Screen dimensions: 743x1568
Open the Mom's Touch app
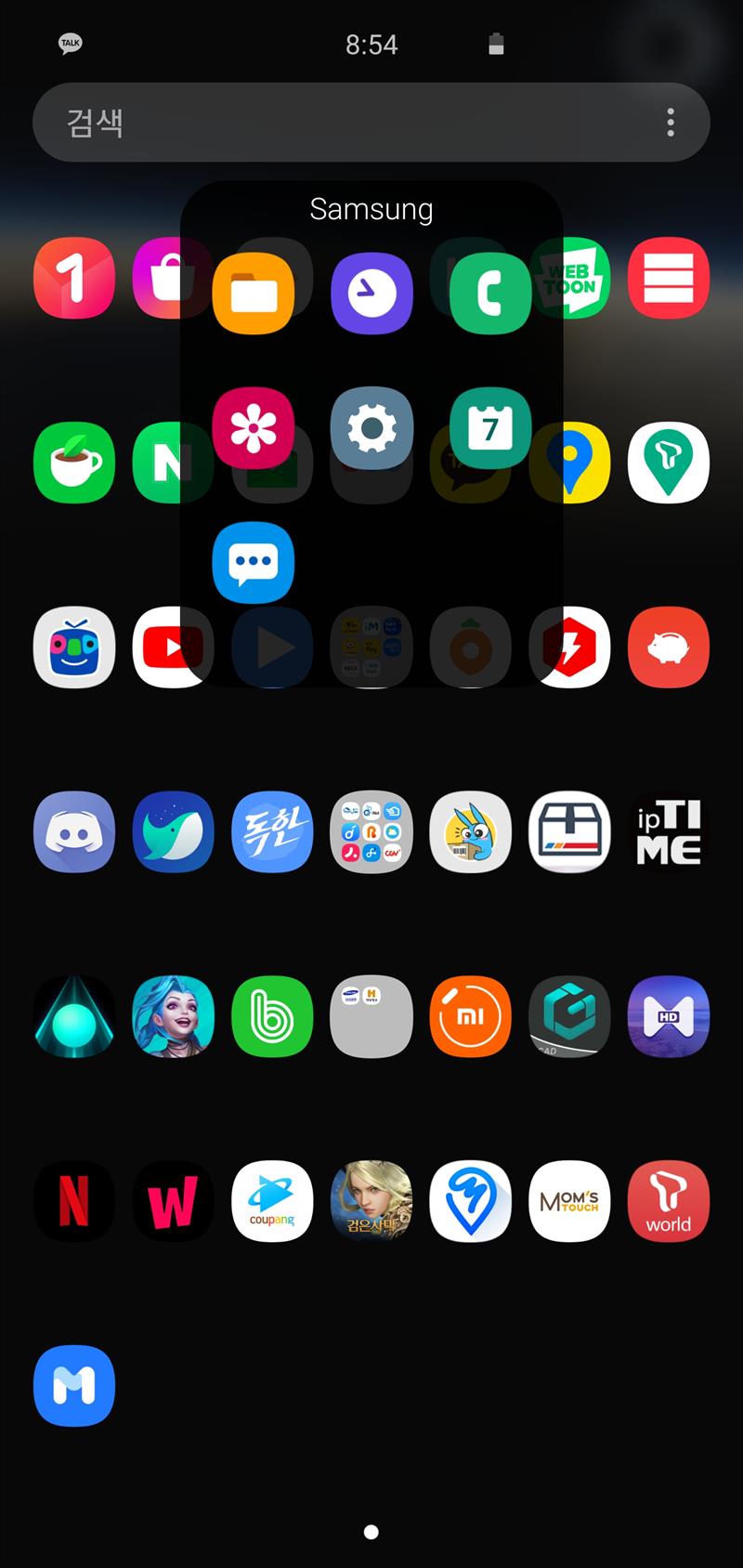[x=569, y=1201]
